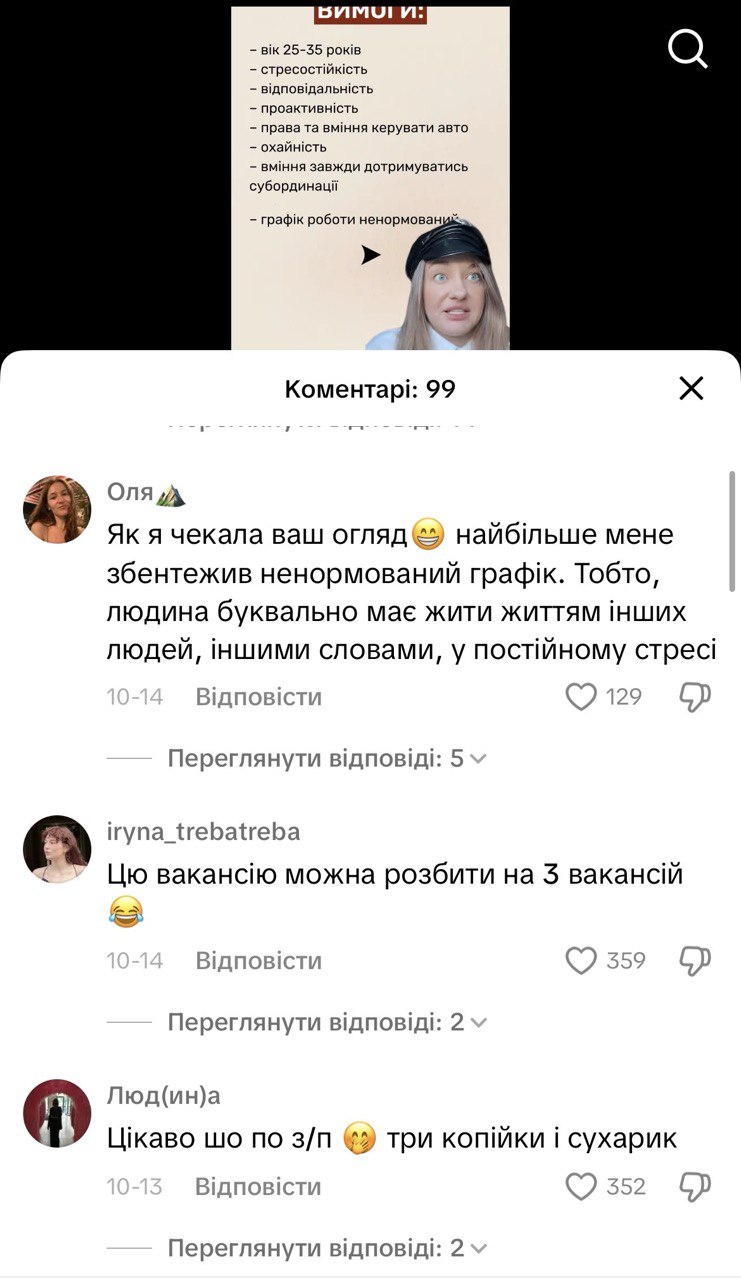The height and width of the screenshot is (1280, 741).
Task: Dislike Люд(ин)а's comment
Action: pos(695,1187)
